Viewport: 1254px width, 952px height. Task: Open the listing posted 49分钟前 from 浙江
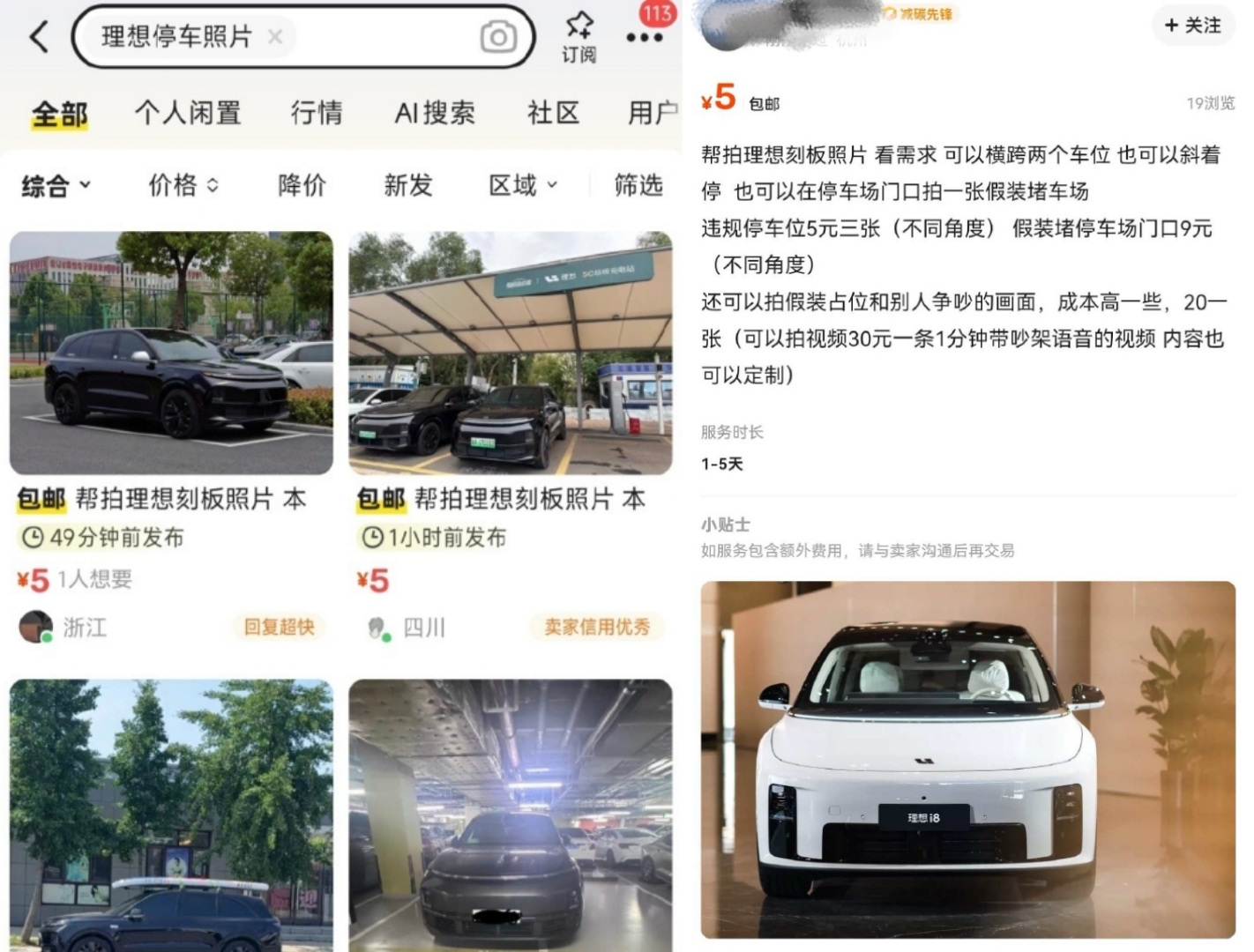171,353
